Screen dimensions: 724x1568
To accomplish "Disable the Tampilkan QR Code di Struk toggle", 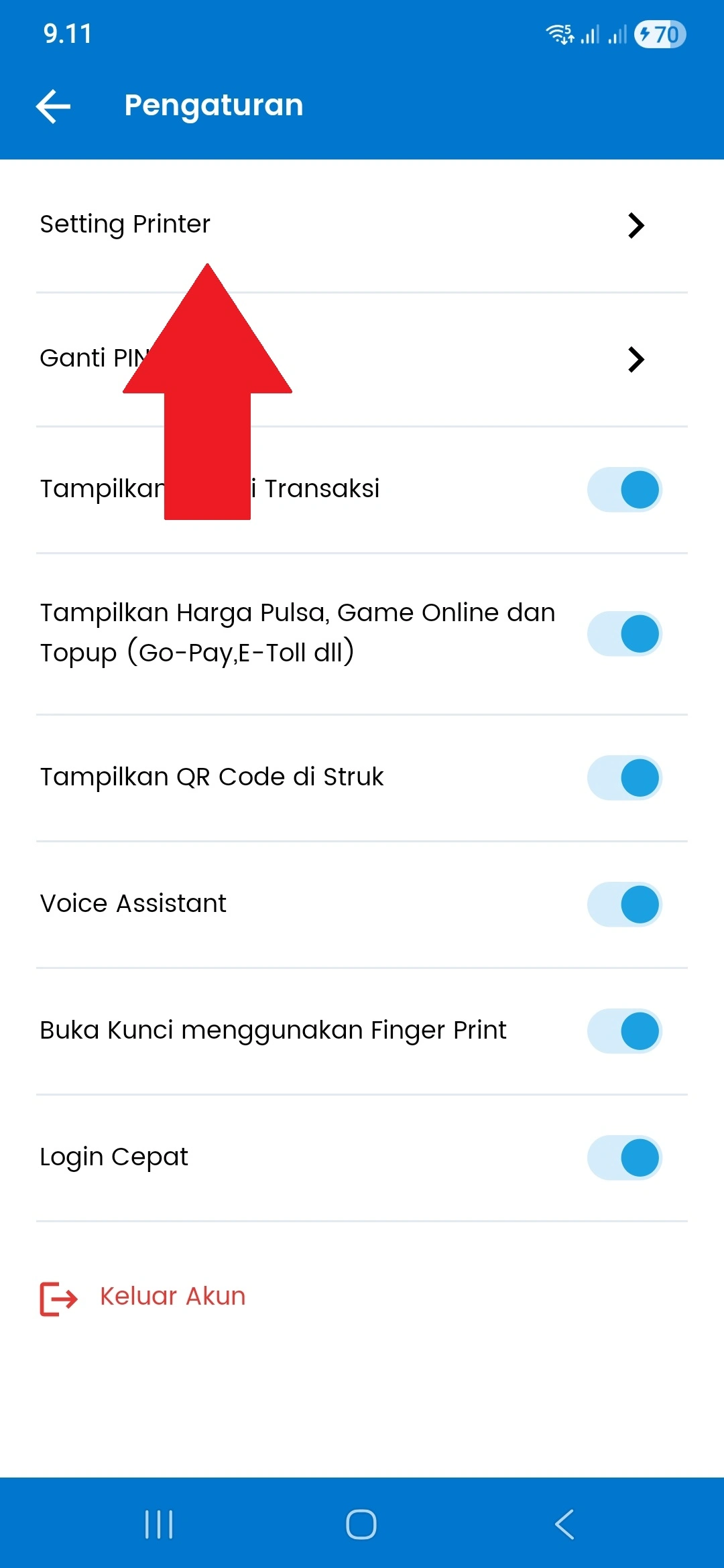I will [625, 778].
